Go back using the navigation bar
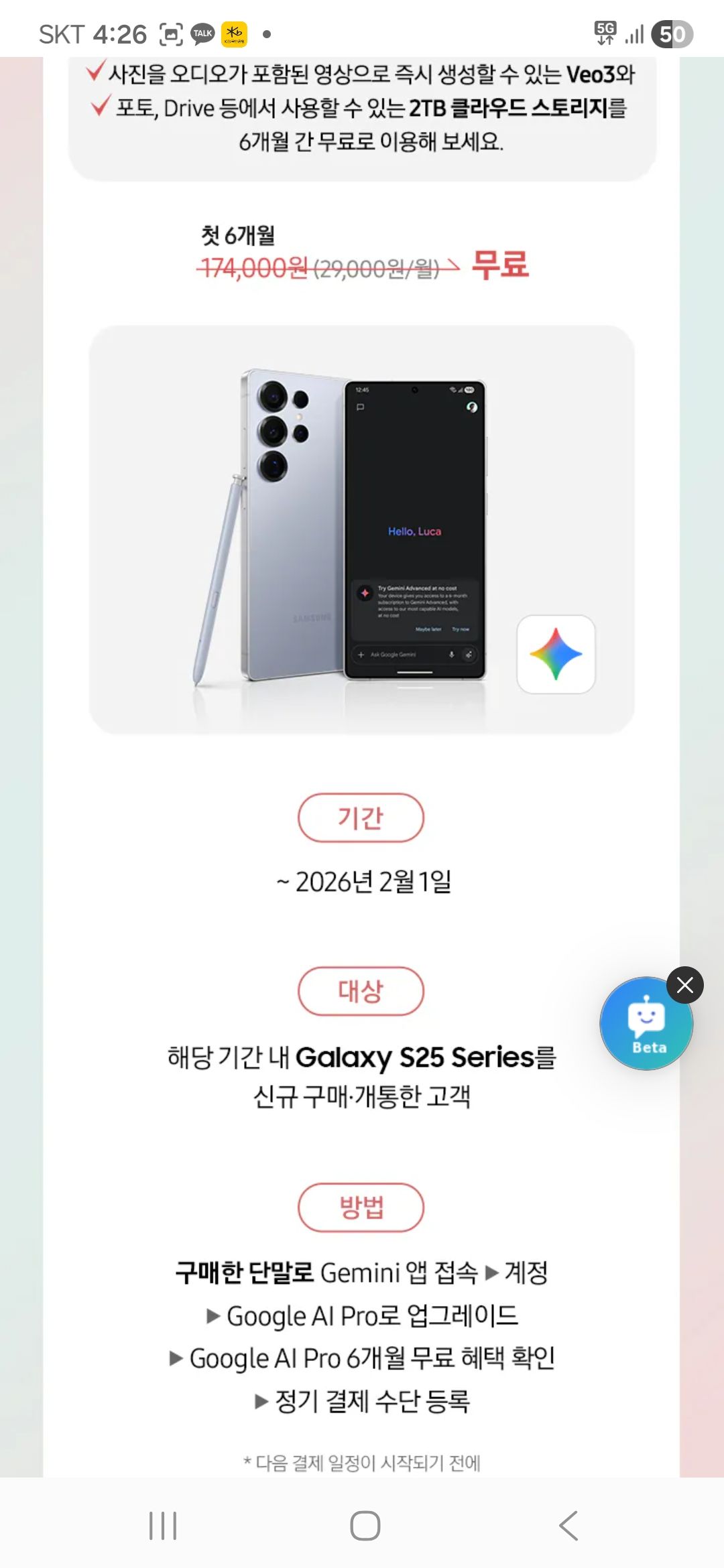 [568, 1526]
